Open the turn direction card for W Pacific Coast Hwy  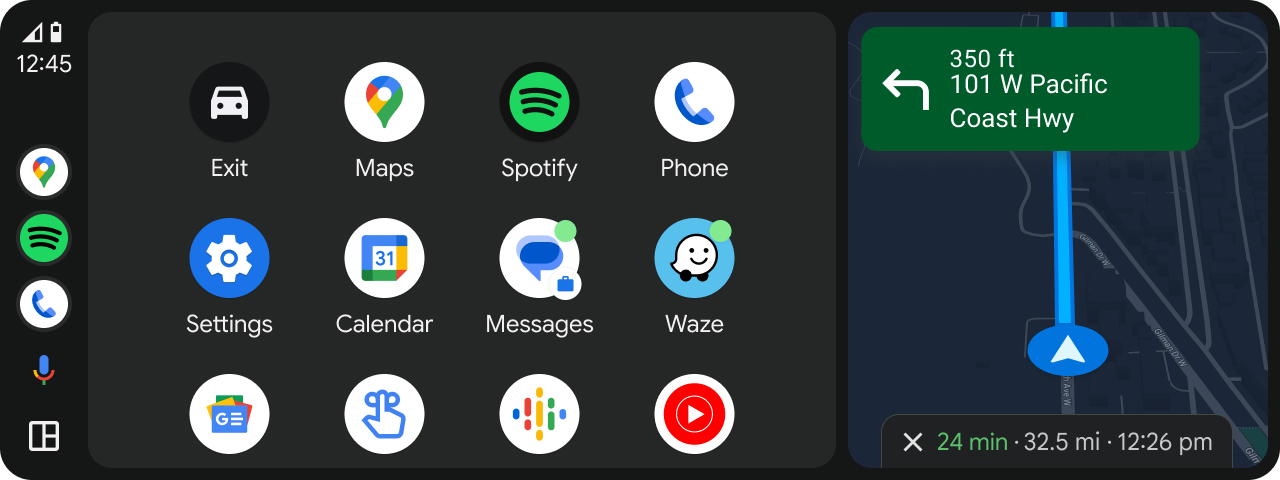click(x=1030, y=89)
